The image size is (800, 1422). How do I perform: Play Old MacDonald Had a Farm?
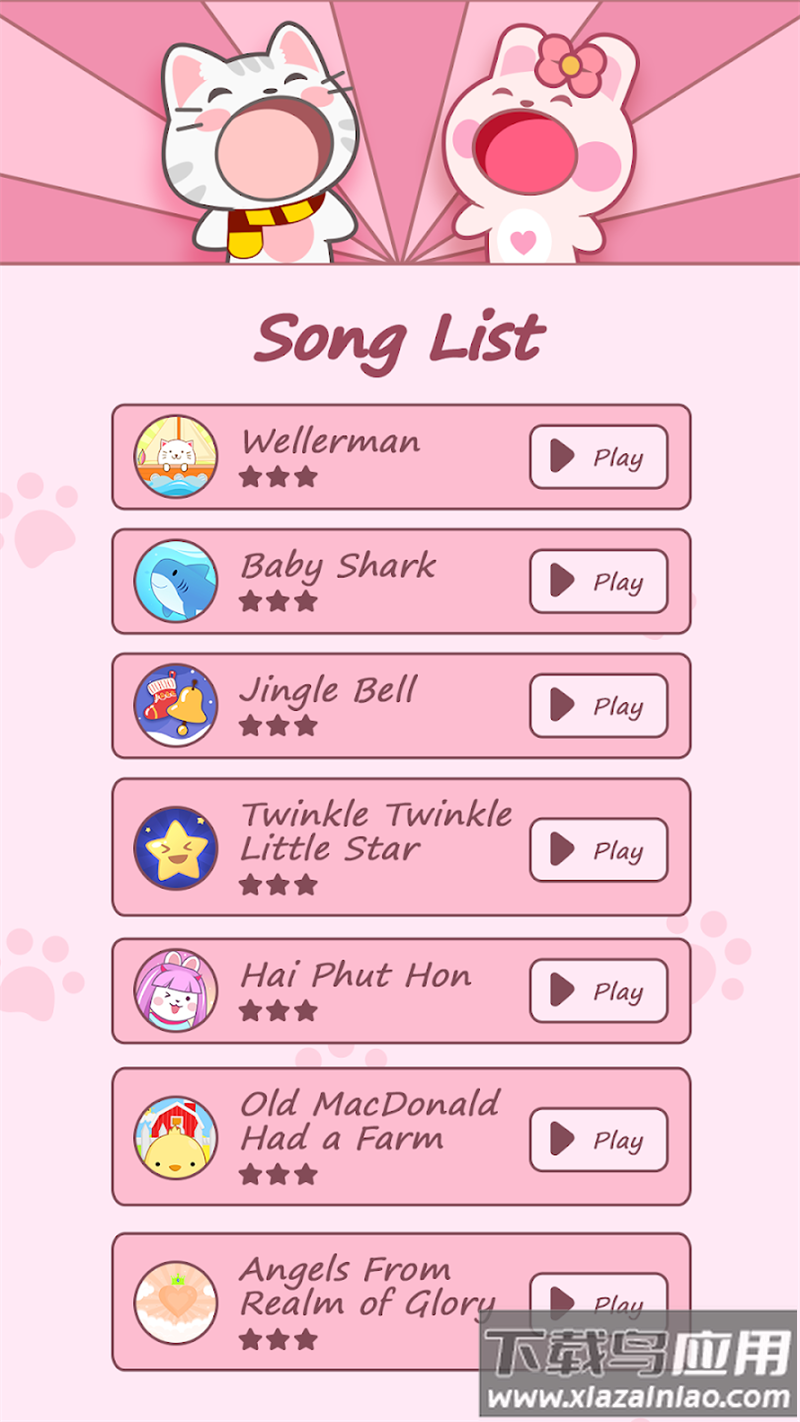point(598,1139)
